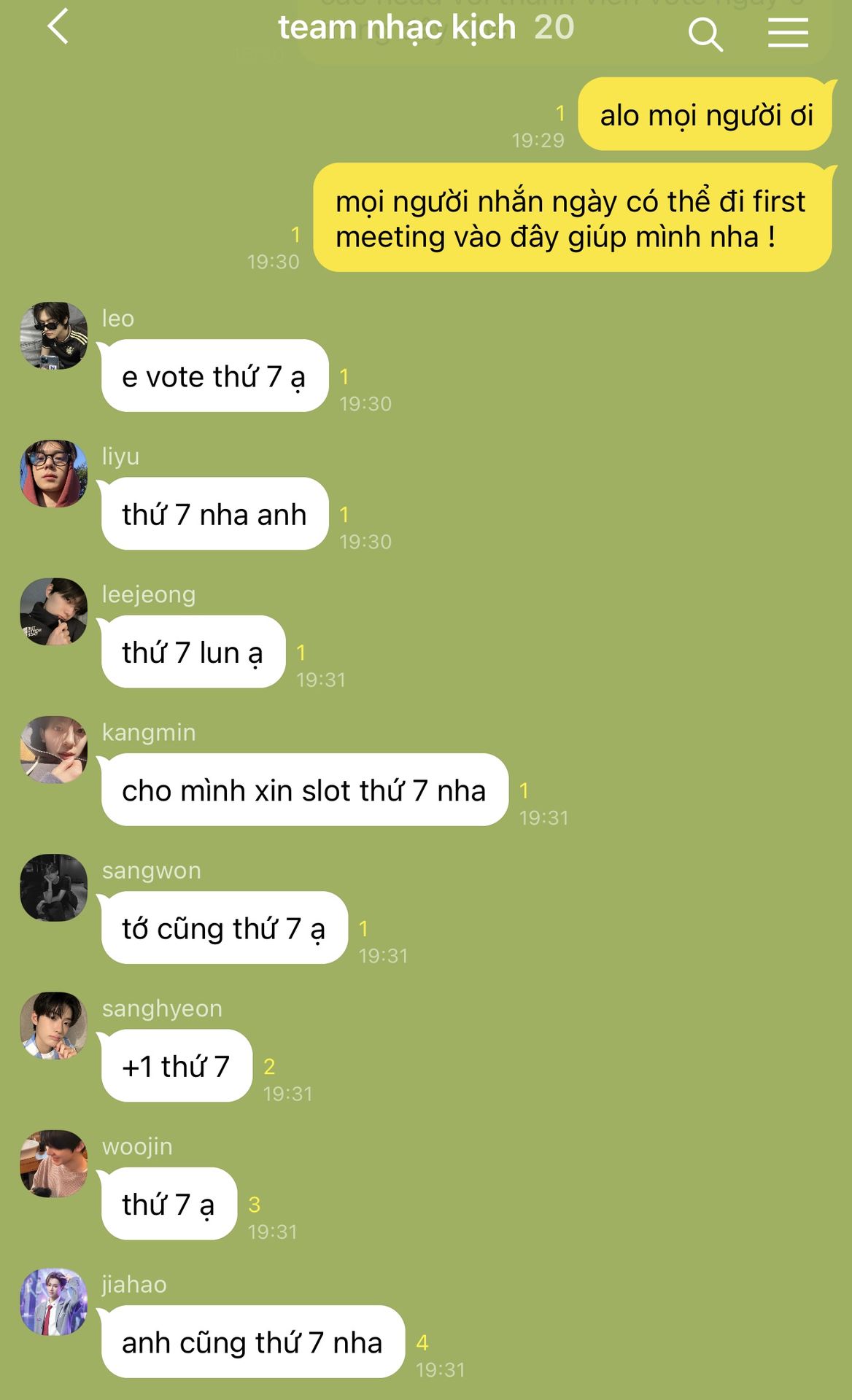Open leo's profile picture
Image resolution: width=852 pixels, height=1400 pixels.
click(x=53, y=335)
